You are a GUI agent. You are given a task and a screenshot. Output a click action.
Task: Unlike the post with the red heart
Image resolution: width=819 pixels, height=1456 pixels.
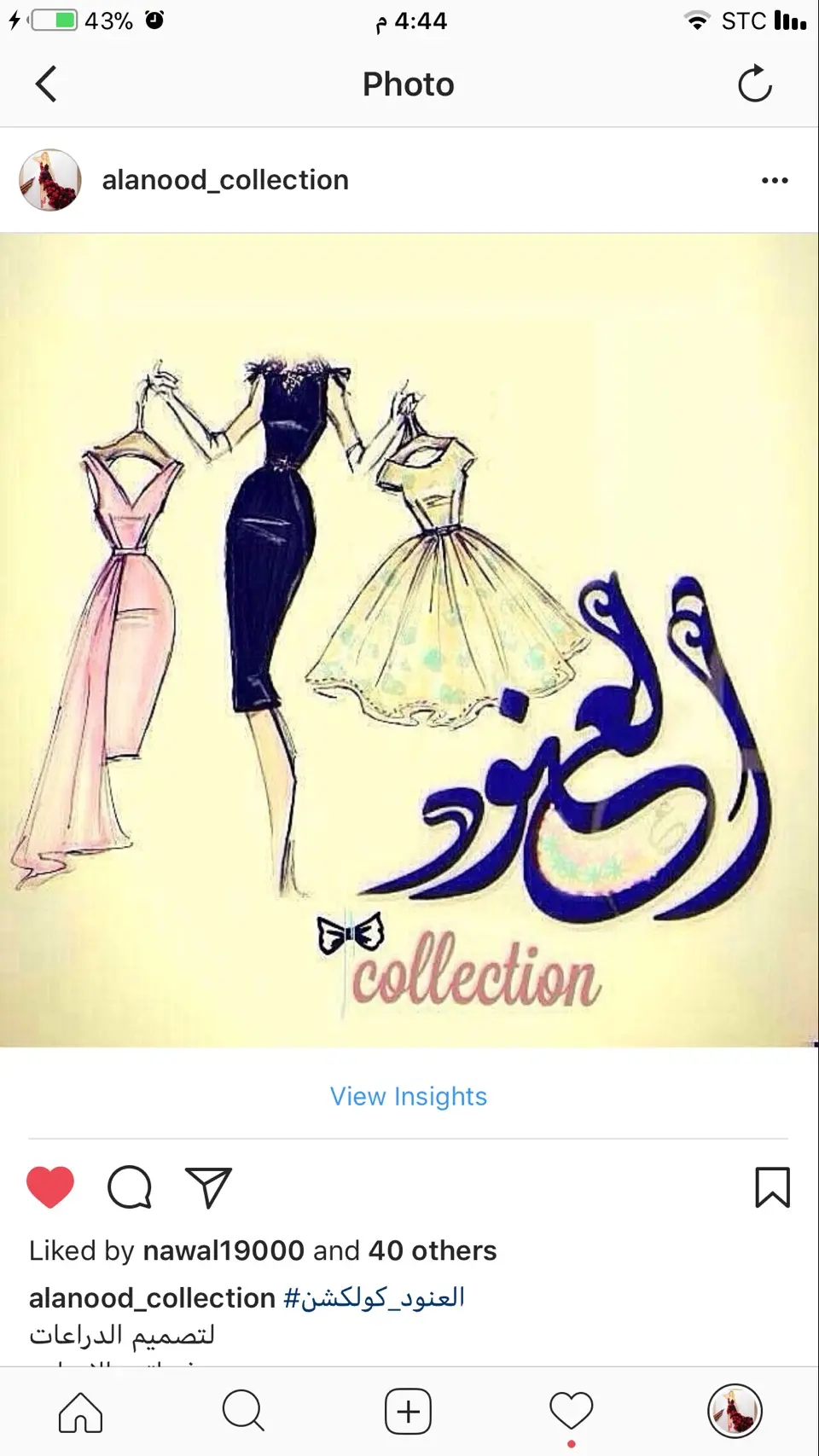click(x=50, y=1186)
